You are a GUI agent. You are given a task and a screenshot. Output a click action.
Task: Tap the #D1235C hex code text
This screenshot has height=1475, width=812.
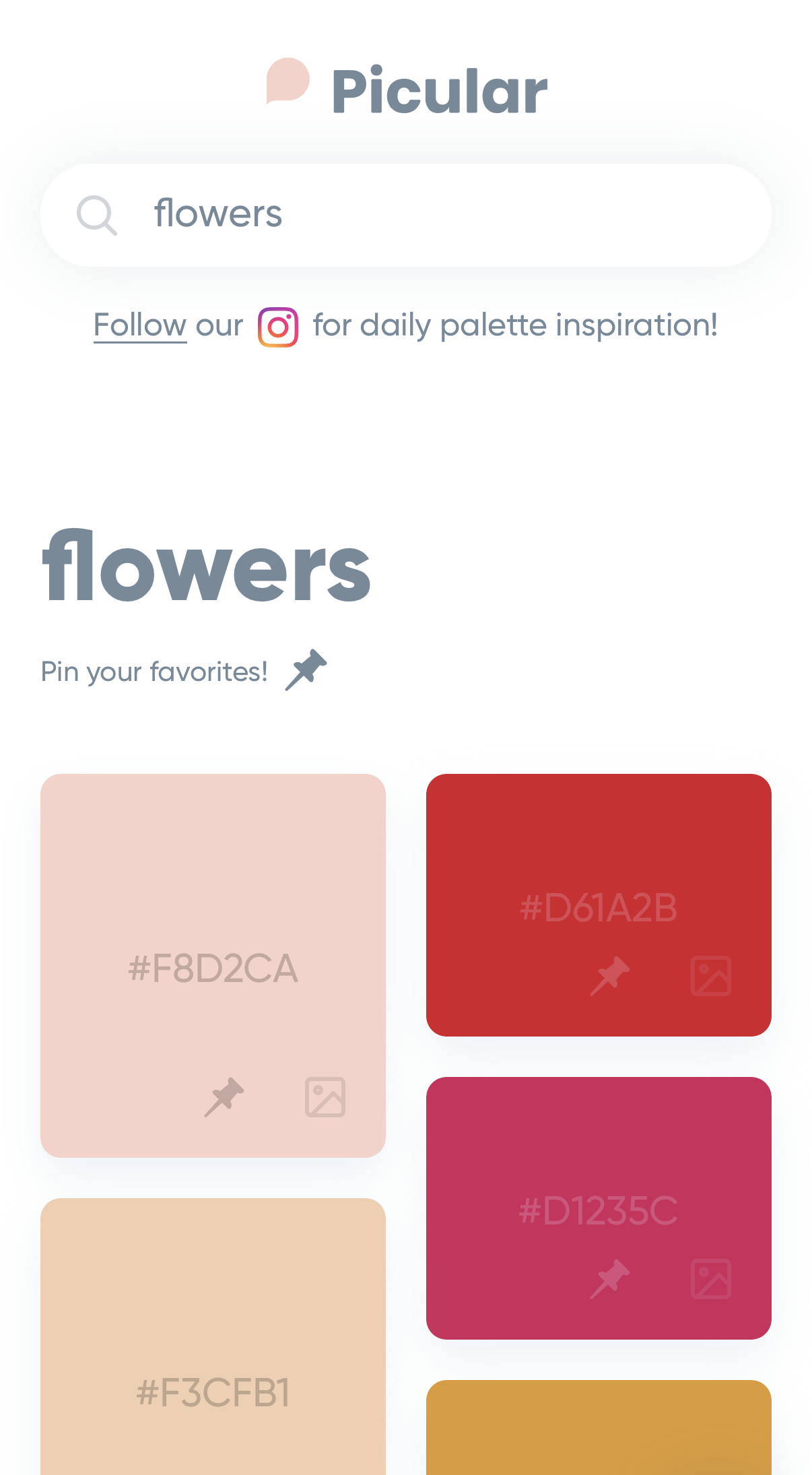click(x=599, y=1211)
